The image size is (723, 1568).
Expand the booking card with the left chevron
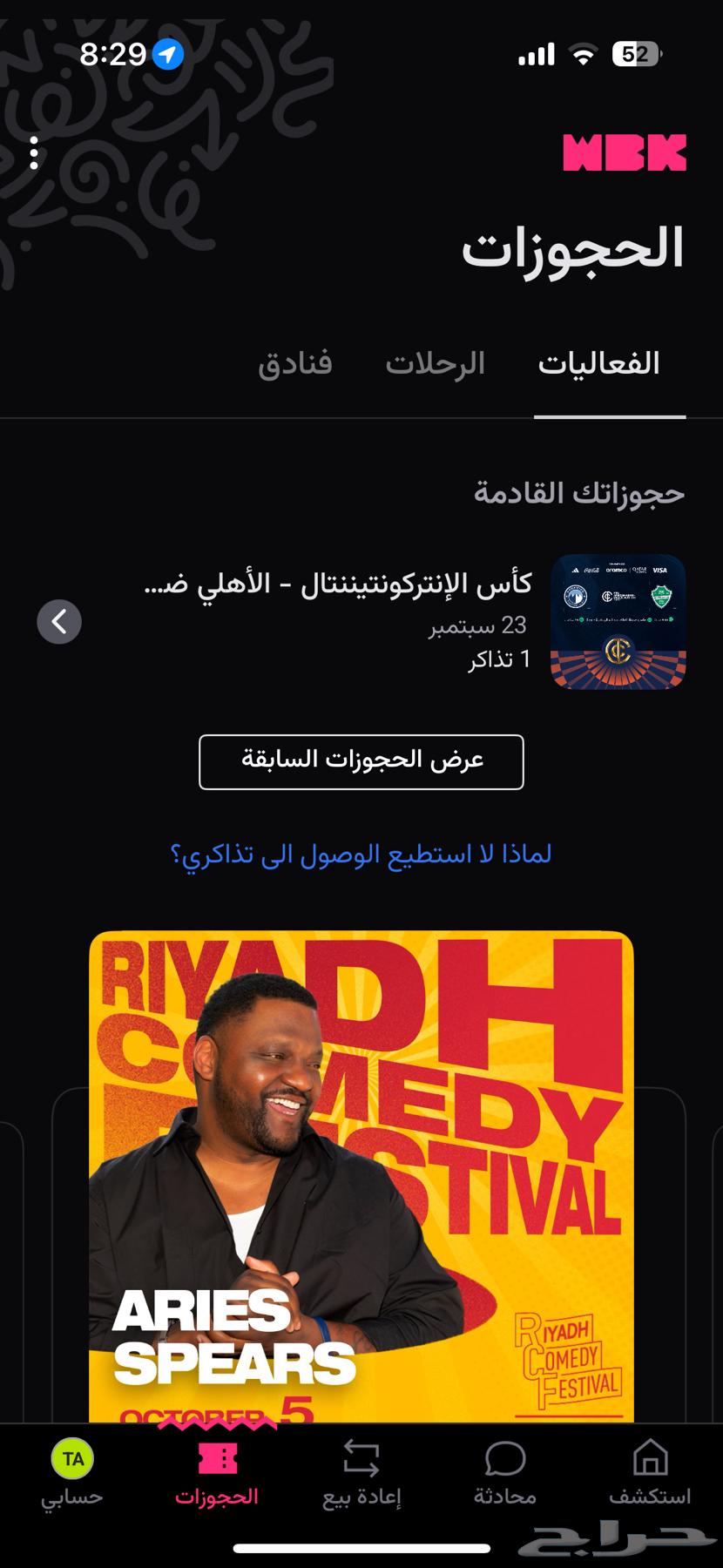59,622
